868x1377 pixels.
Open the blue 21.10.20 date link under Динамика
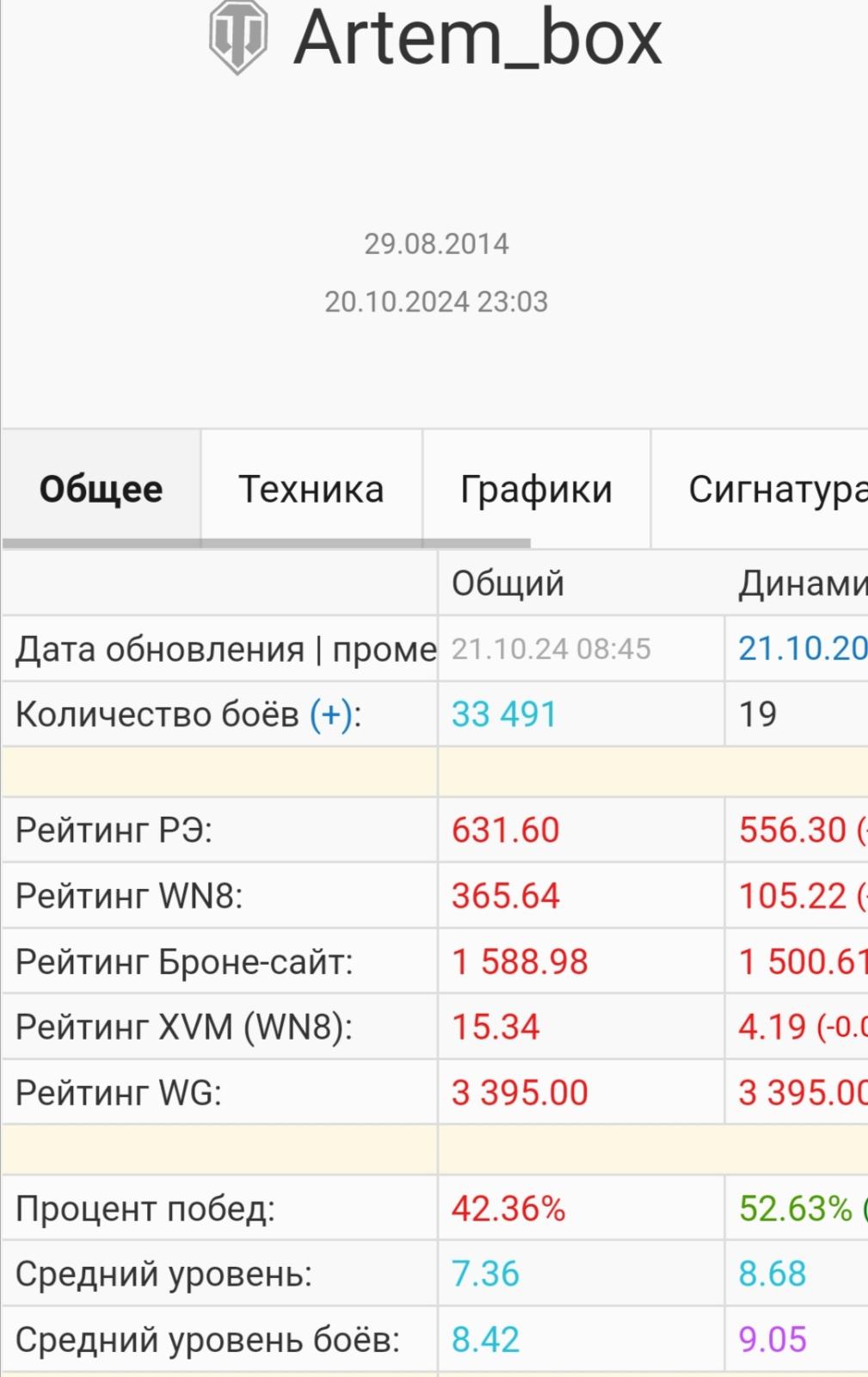[802, 649]
